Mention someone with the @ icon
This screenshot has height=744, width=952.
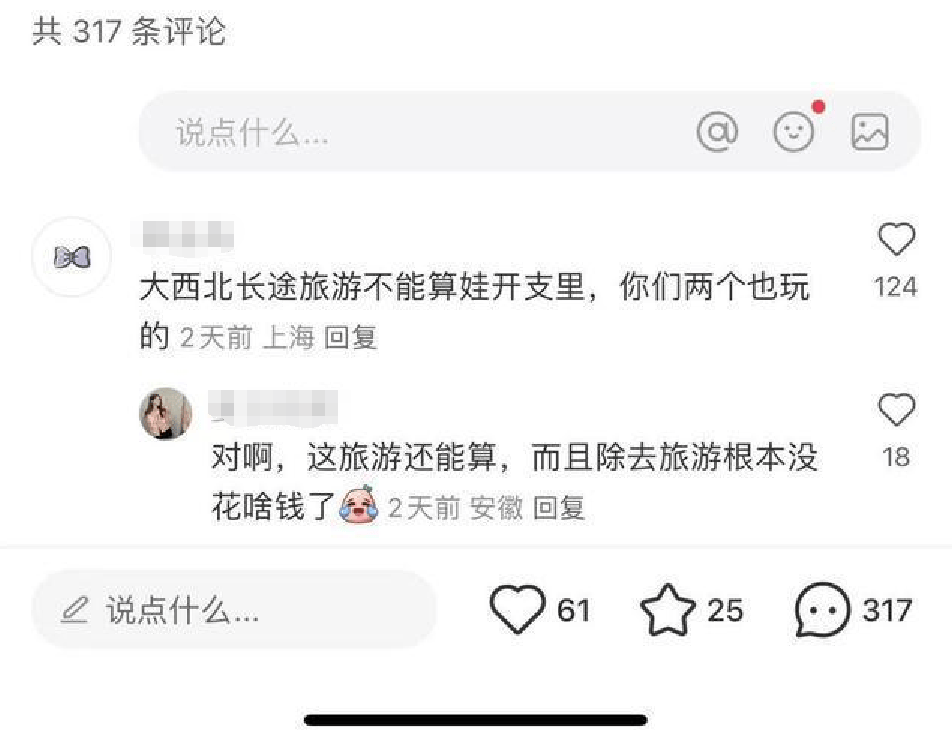pyautogui.click(x=717, y=132)
